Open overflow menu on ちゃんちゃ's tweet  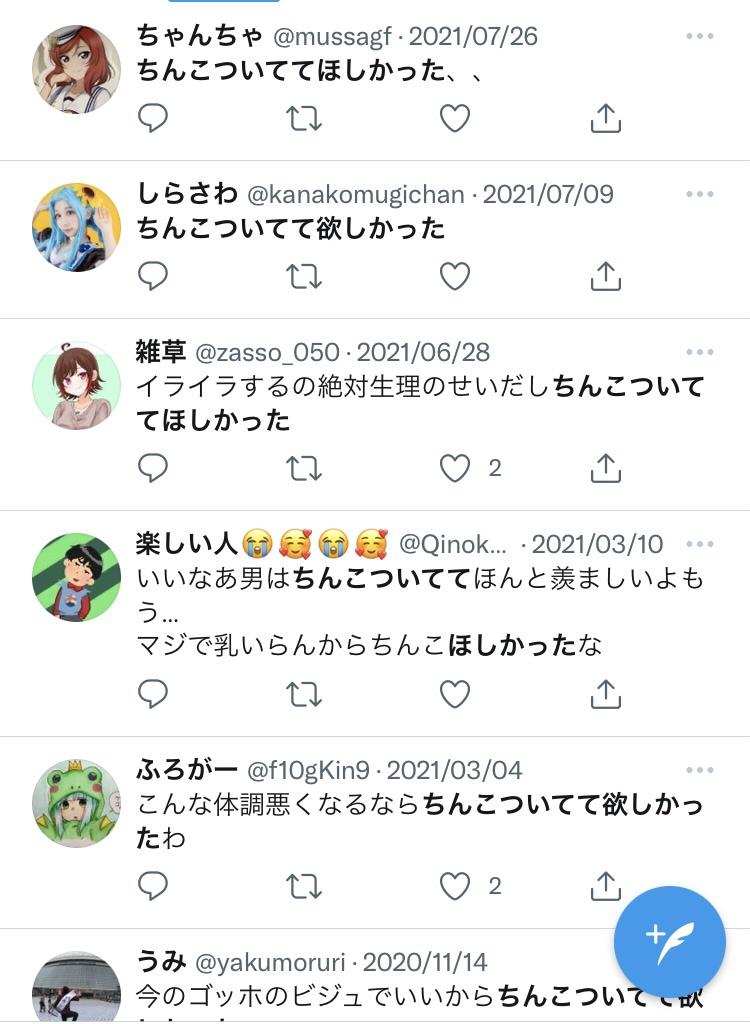tap(700, 37)
